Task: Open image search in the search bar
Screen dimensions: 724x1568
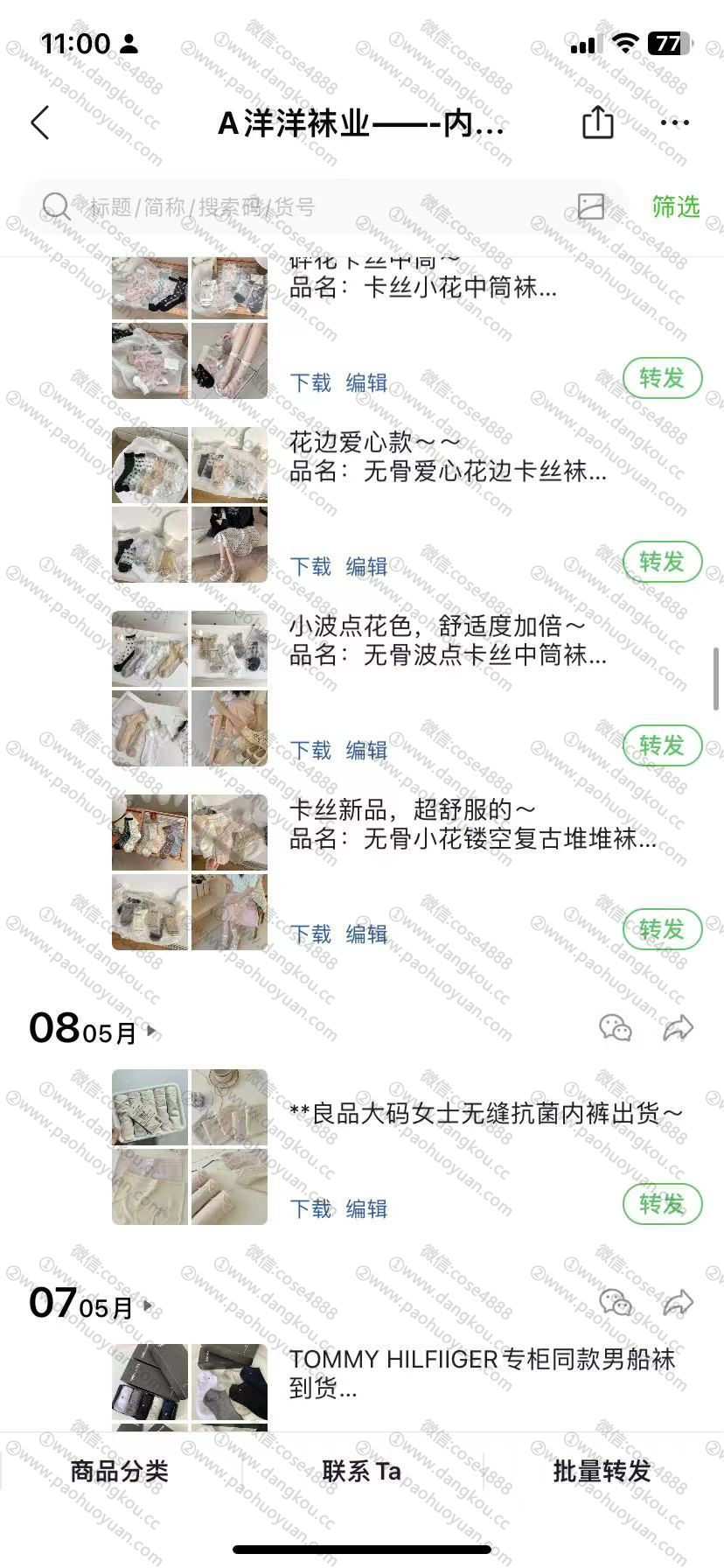Action: pos(591,206)
